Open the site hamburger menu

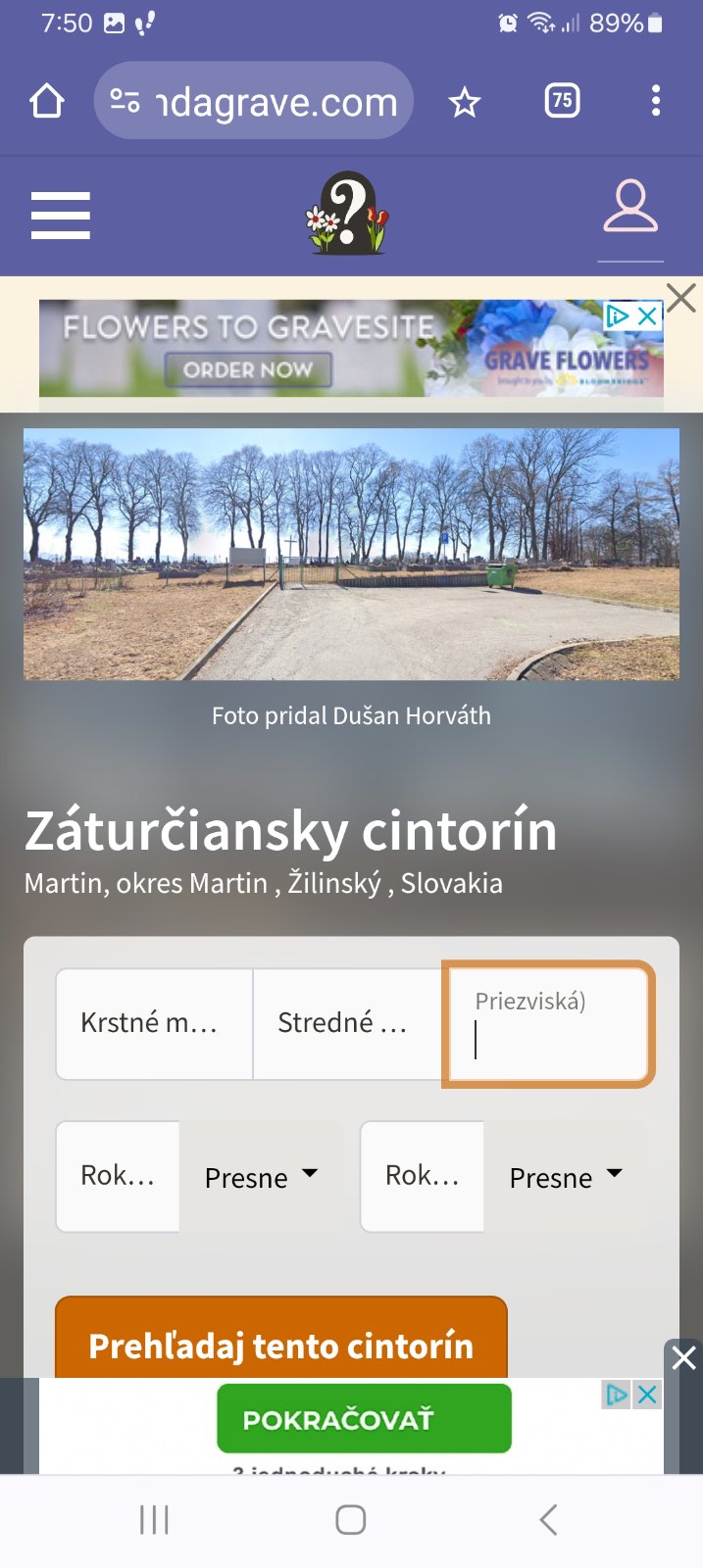[x=61, y=216]
